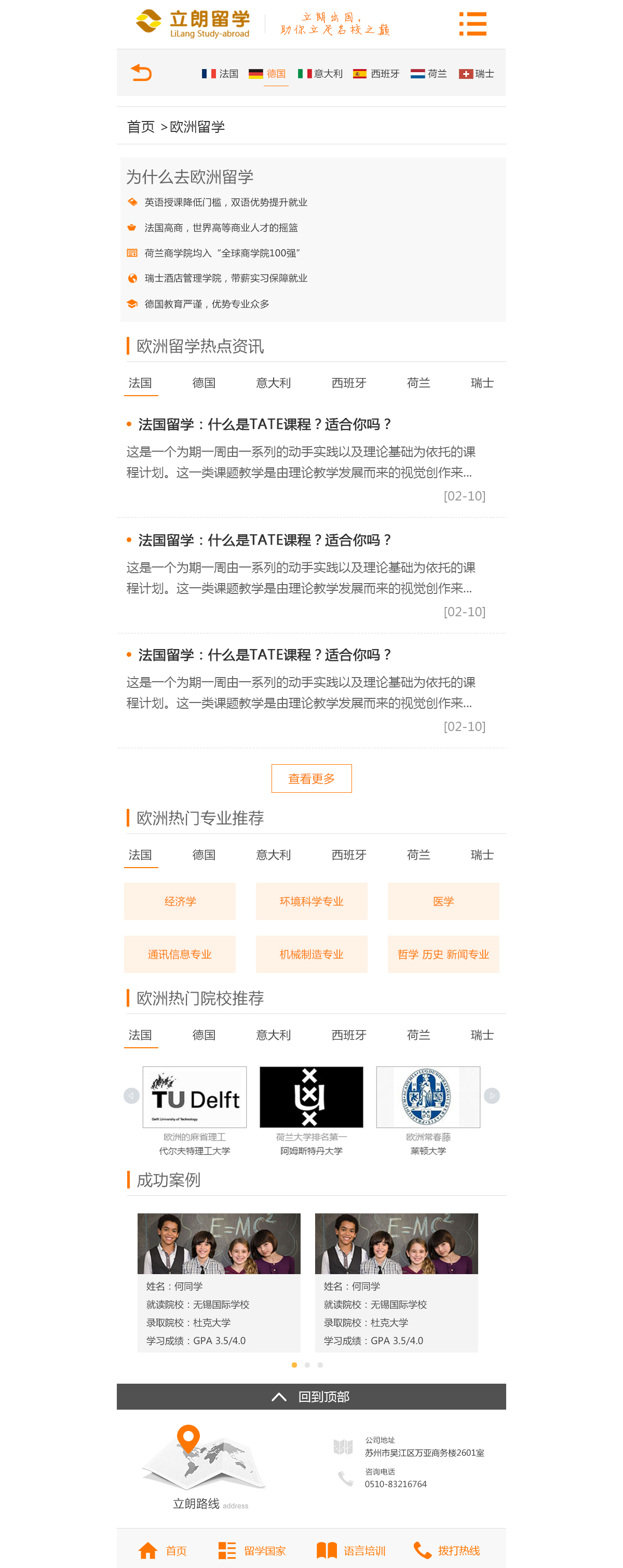This screenshot has height=1568, width=623.
Task: Show next schools with right arrow
Action: 492,1096
